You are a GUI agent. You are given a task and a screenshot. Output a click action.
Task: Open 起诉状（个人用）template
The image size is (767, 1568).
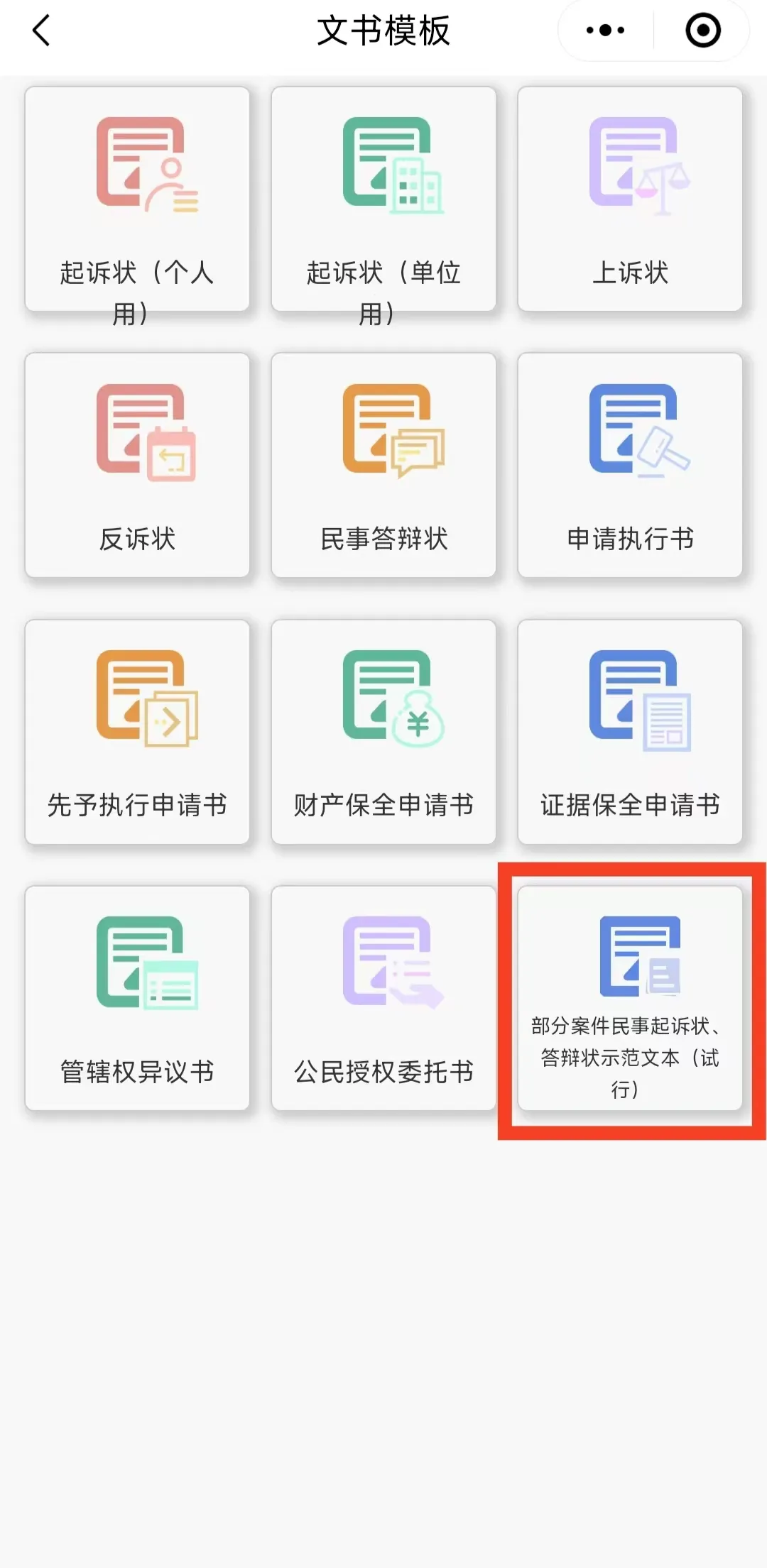pos(137,199)
